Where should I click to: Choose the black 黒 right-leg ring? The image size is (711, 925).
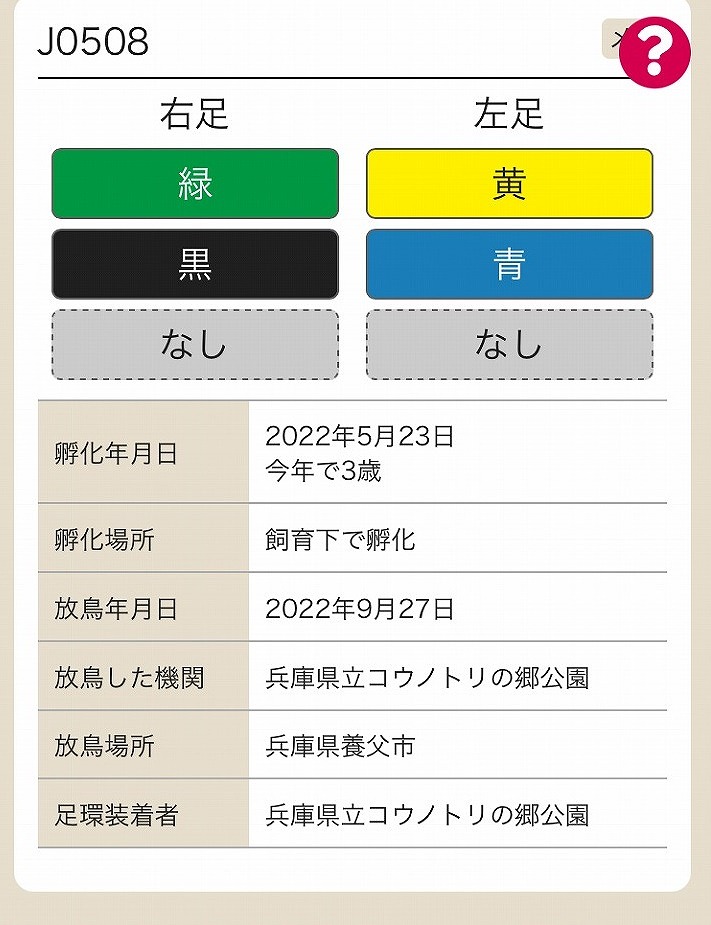[195, 264]
